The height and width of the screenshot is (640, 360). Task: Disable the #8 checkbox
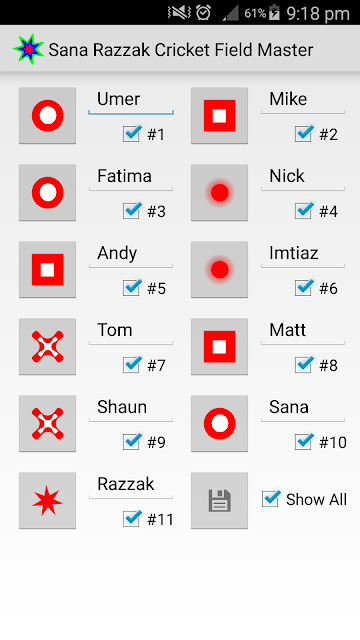(316, 365)
